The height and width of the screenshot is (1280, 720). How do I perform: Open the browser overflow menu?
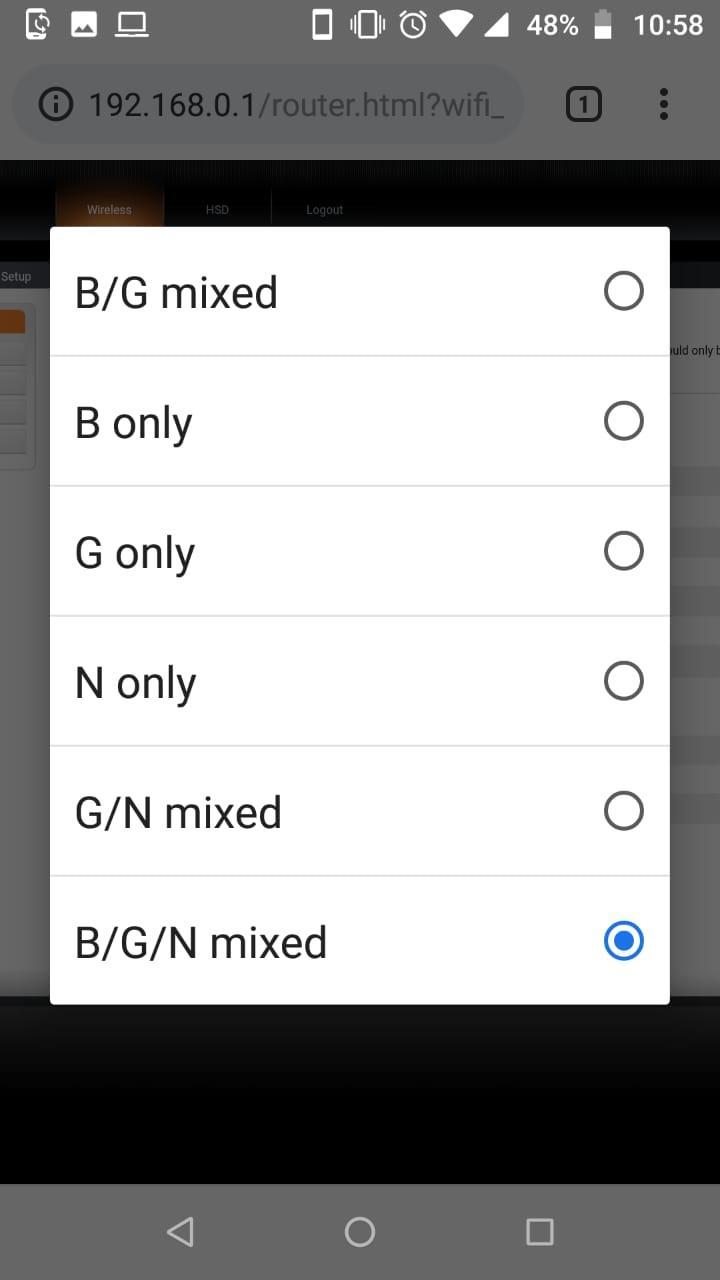664,104
